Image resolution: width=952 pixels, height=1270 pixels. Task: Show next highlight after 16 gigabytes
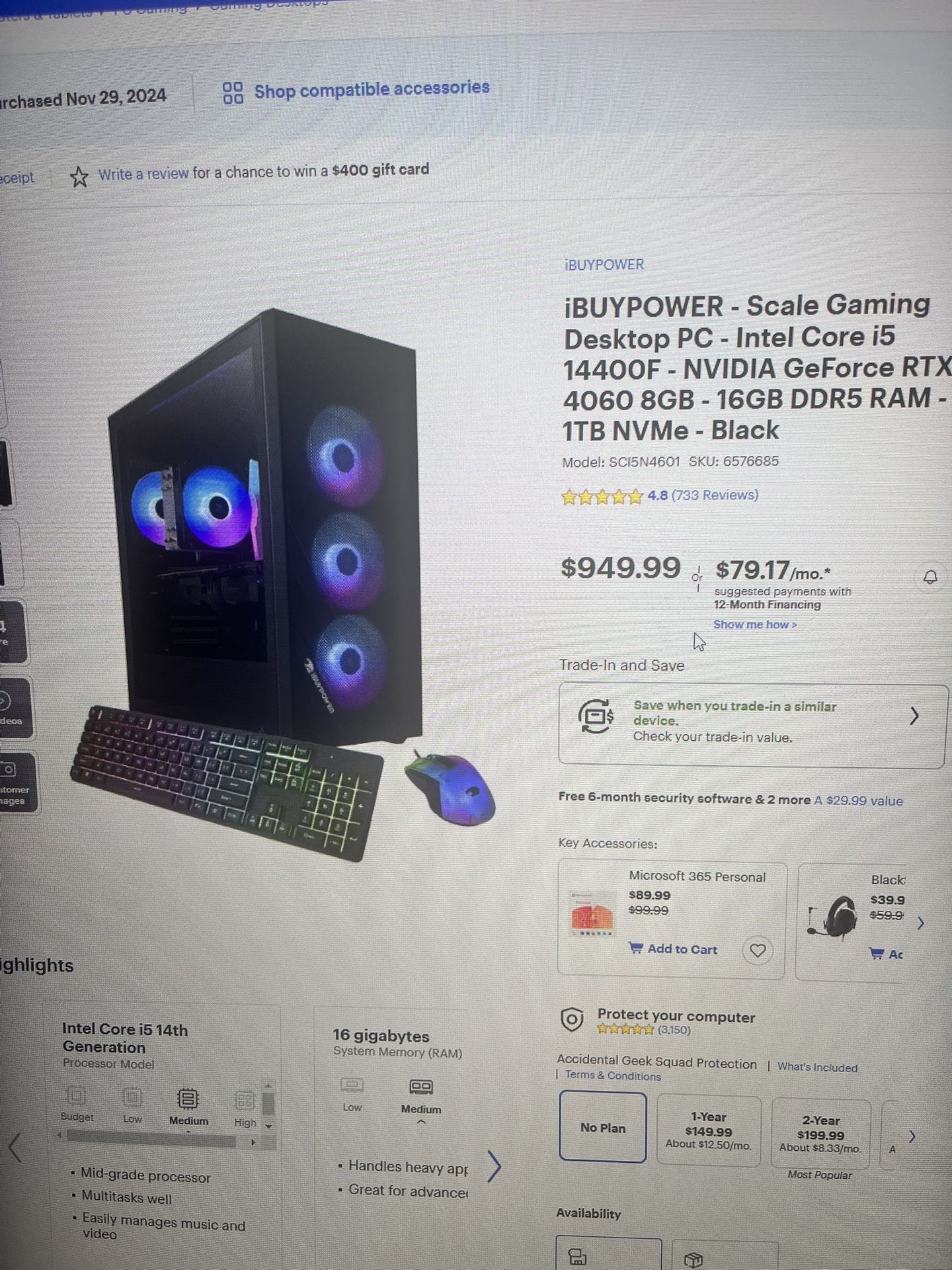coord(495,1166)
